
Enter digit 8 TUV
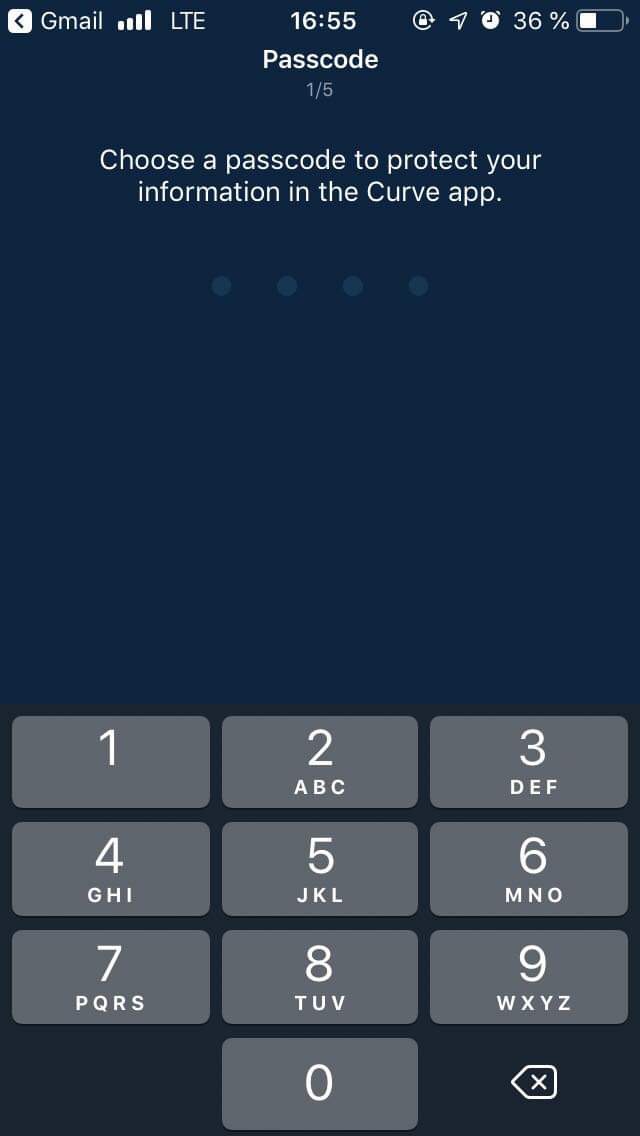(319, 976)
